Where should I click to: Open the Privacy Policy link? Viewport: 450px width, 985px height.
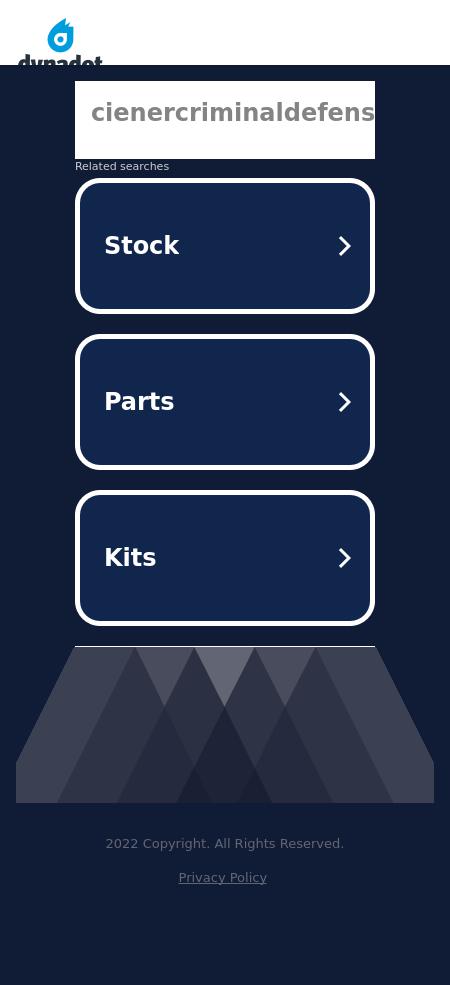pyautogui.click(x=222, y=878)
